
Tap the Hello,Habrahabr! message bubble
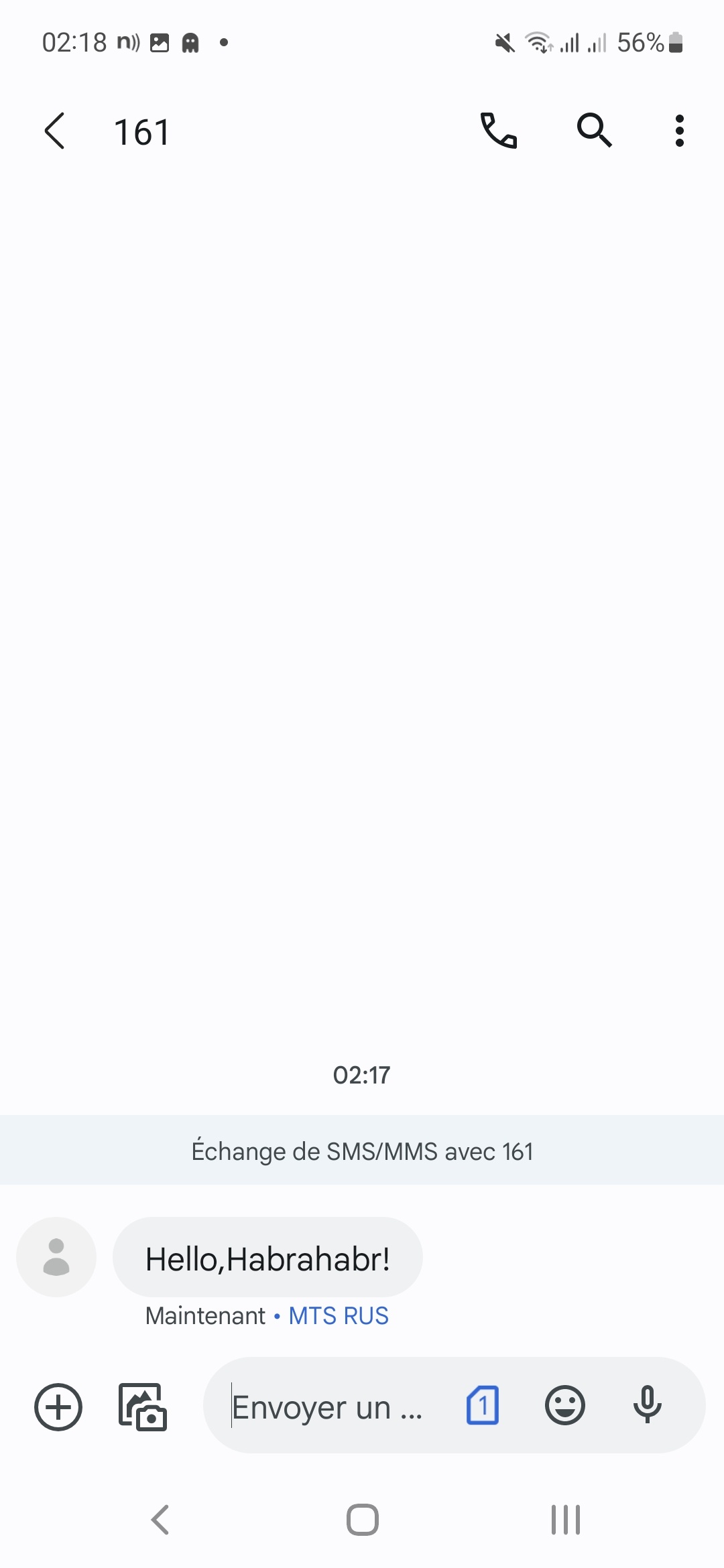(x=267, y=1258)
